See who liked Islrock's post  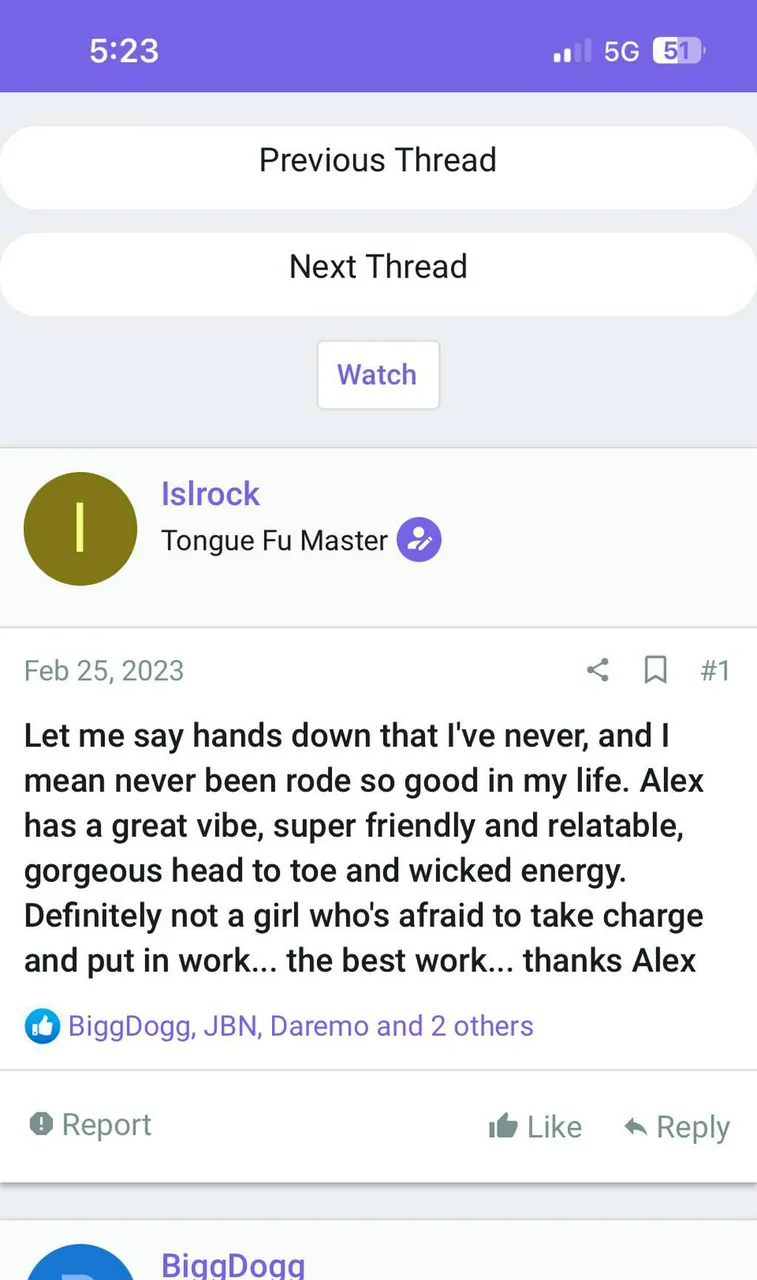point(300,1026)
